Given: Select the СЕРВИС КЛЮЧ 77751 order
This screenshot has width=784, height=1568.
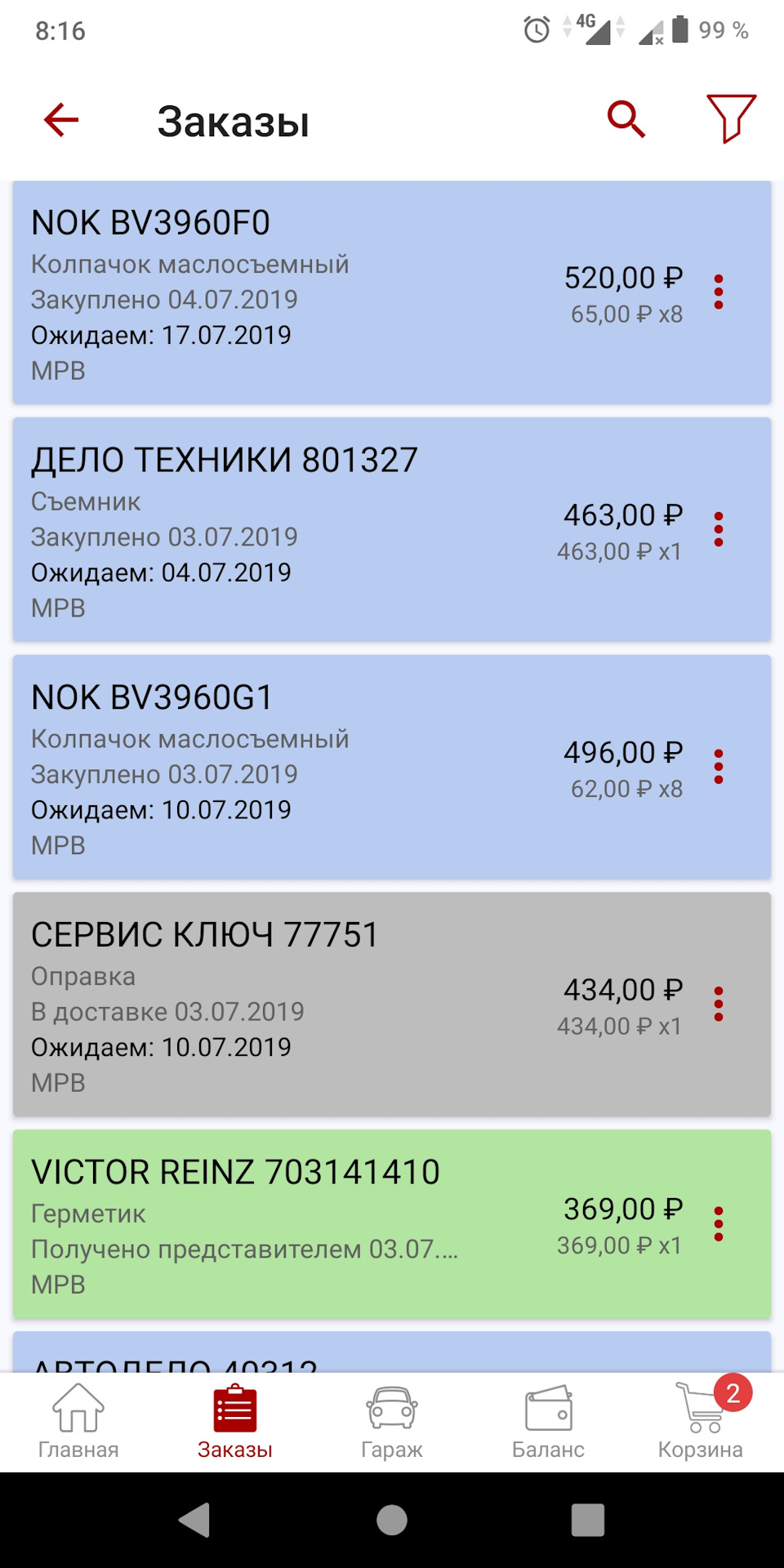Looking at the screenshot, I should tap(327, 1004).
